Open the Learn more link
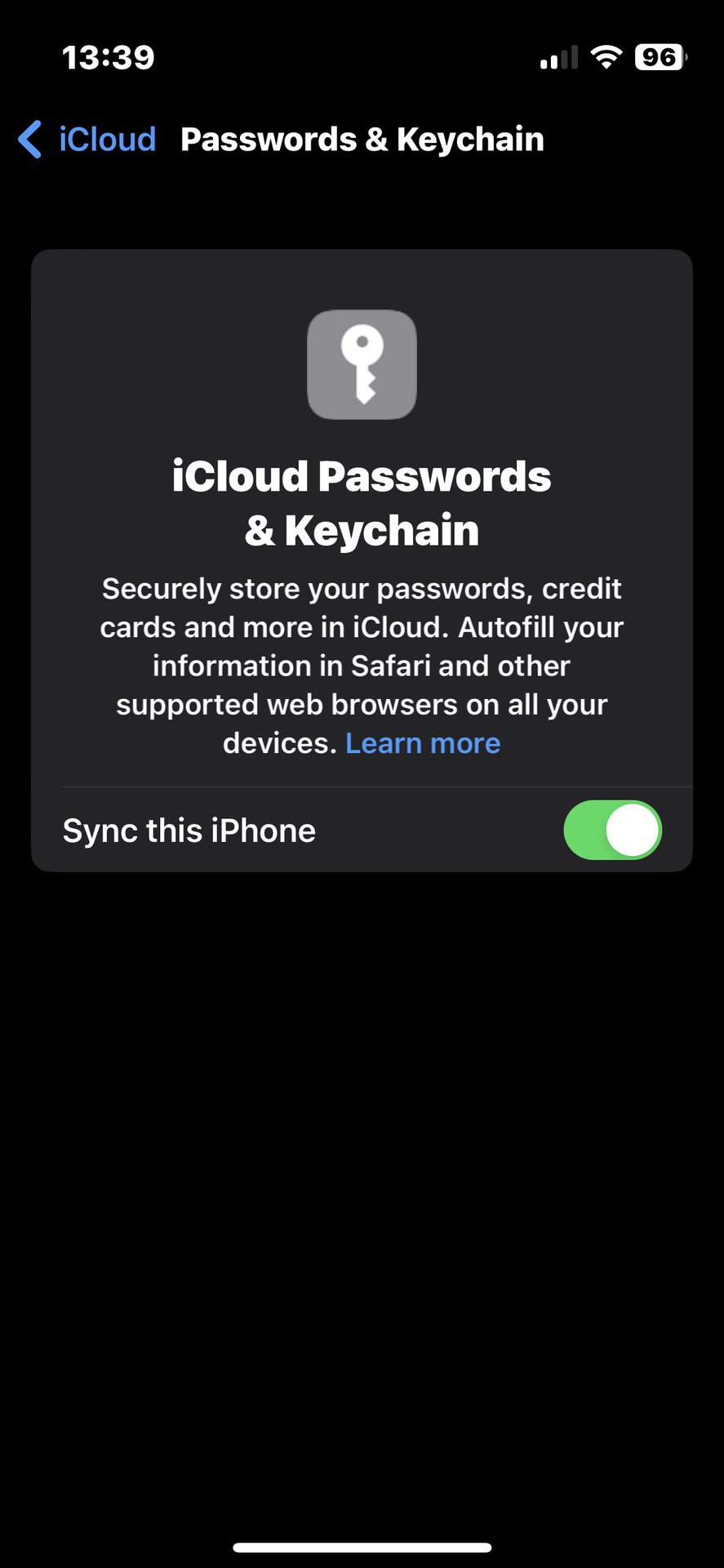 423,743
